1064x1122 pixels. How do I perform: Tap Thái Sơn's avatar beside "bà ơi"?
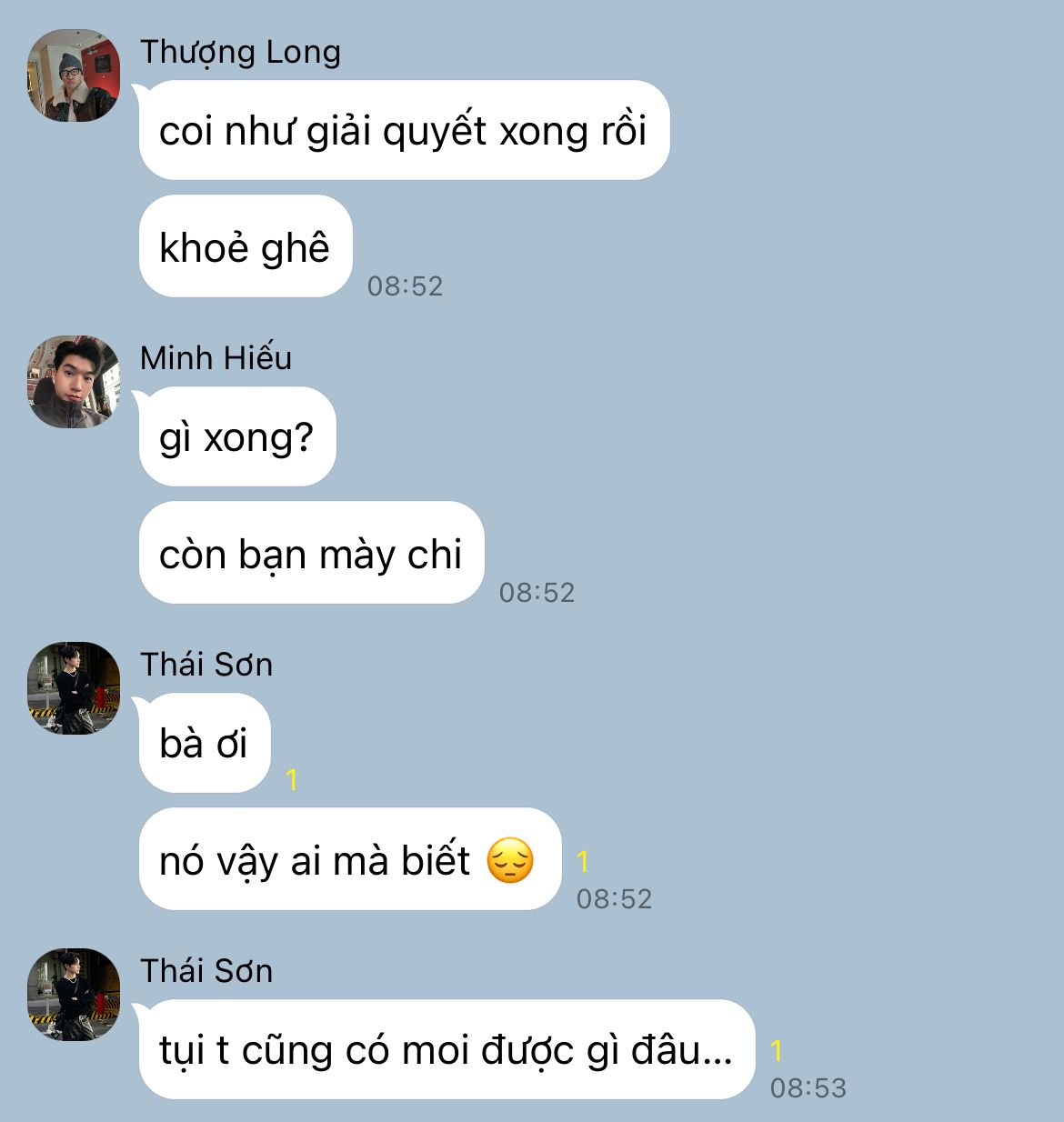pyautogui.click(x=74, y=688)
